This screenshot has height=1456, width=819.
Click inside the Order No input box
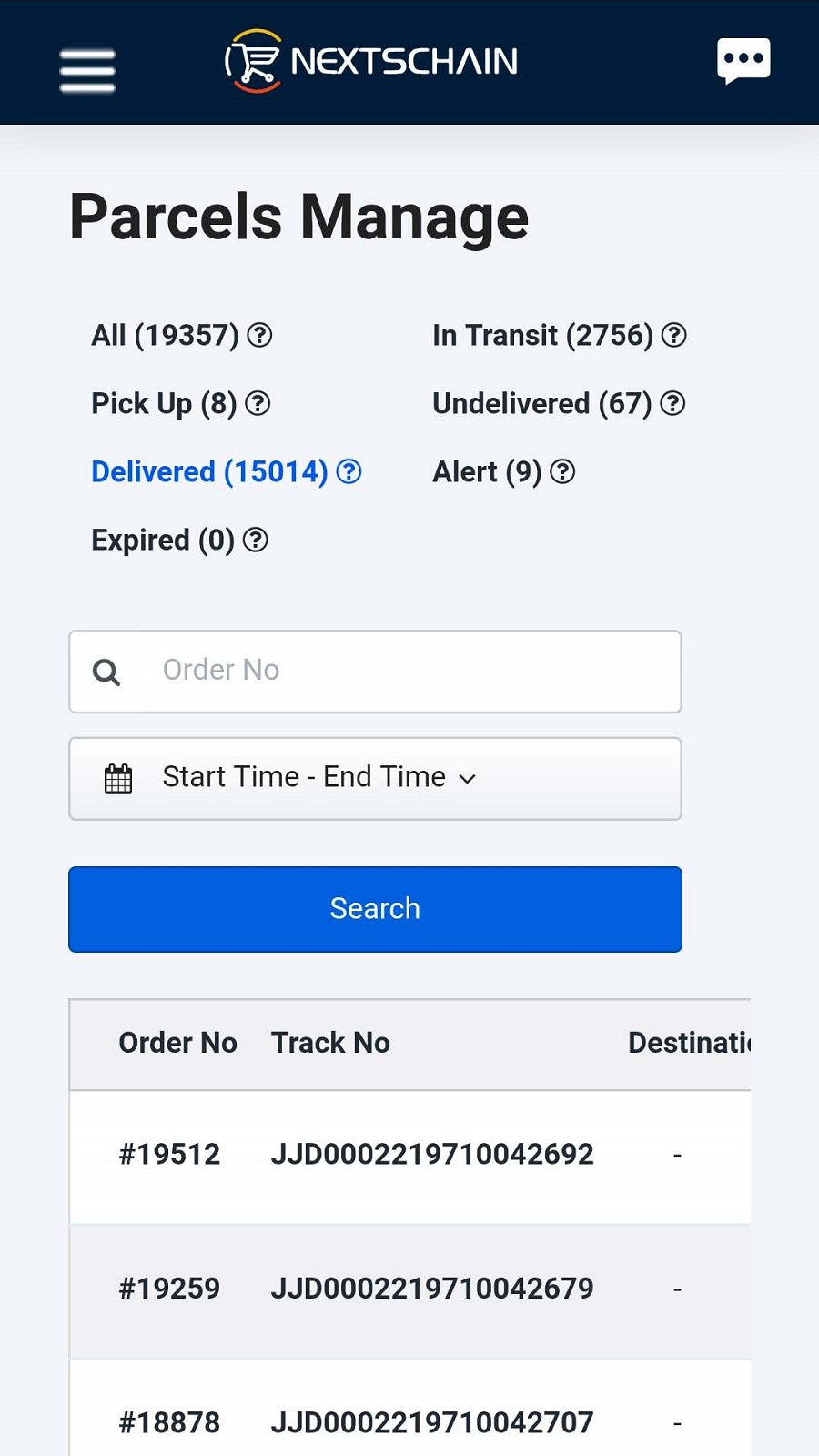pyautogui.click(x=382, y=671)
